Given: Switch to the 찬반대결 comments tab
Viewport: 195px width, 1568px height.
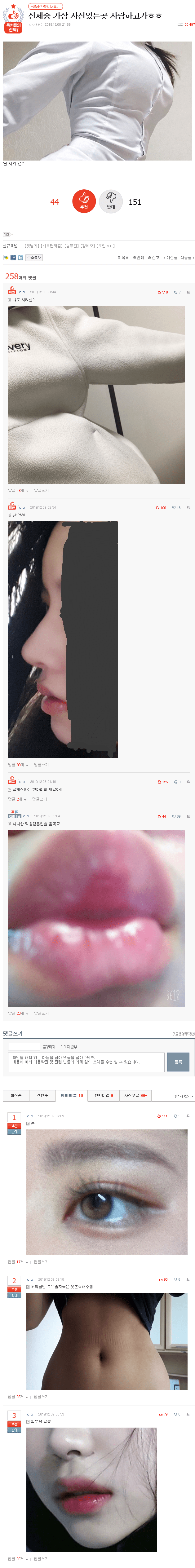Looking at the screenshot, I should 103,1095.
